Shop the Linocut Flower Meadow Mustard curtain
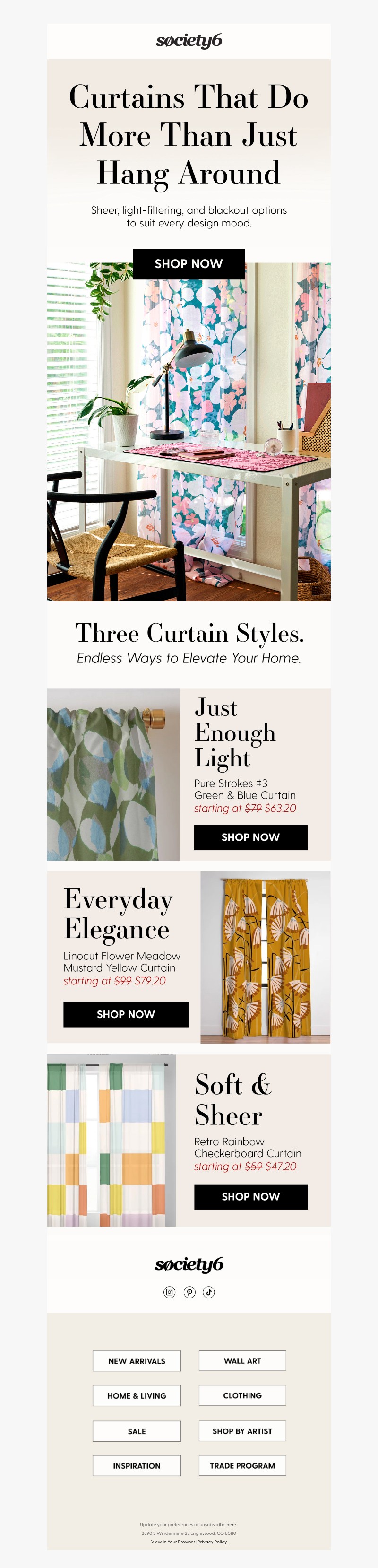Image resolution: width=378 pixels, height=1568 pixels. click(125, 1014)
